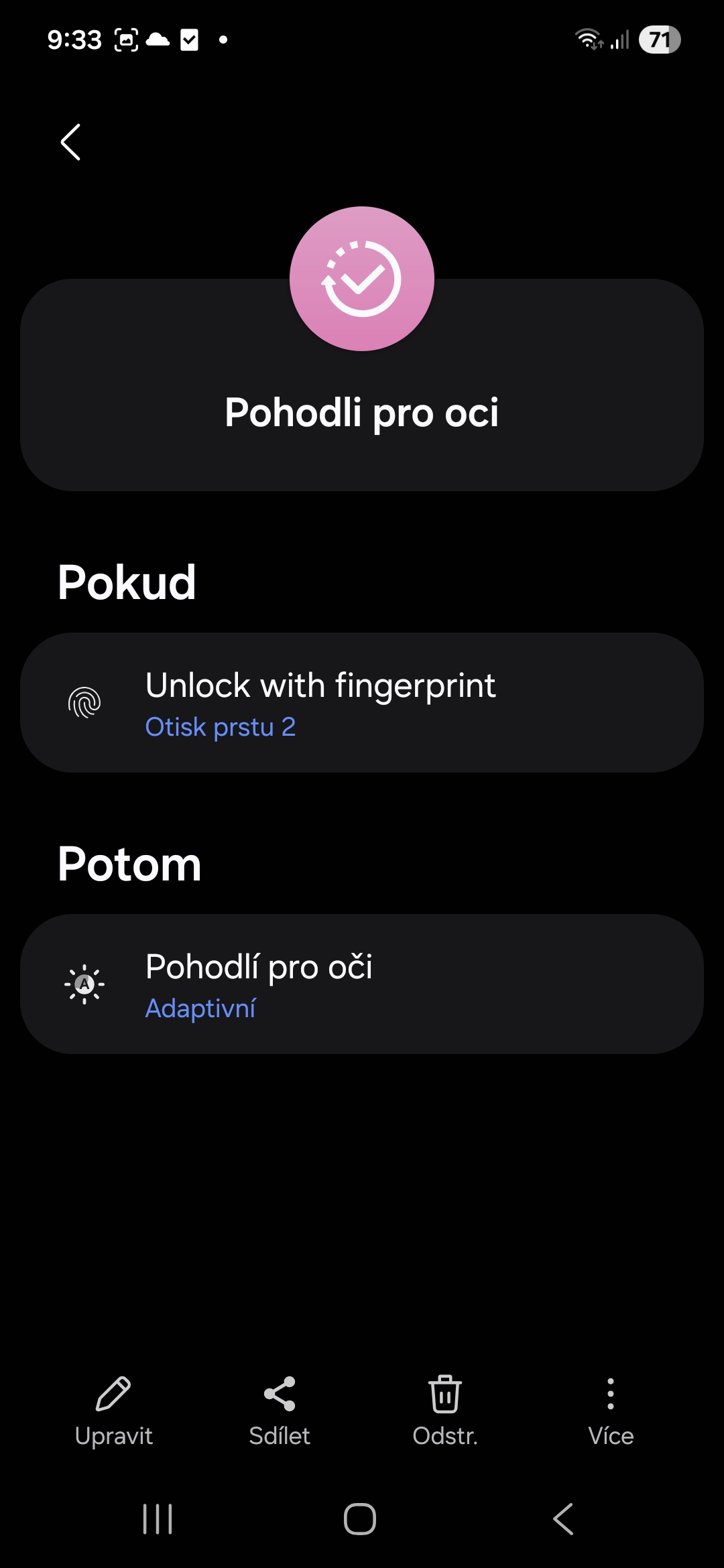Open the Unlock with fingerprint condition
724x1568 pixels.
point(362,702)
